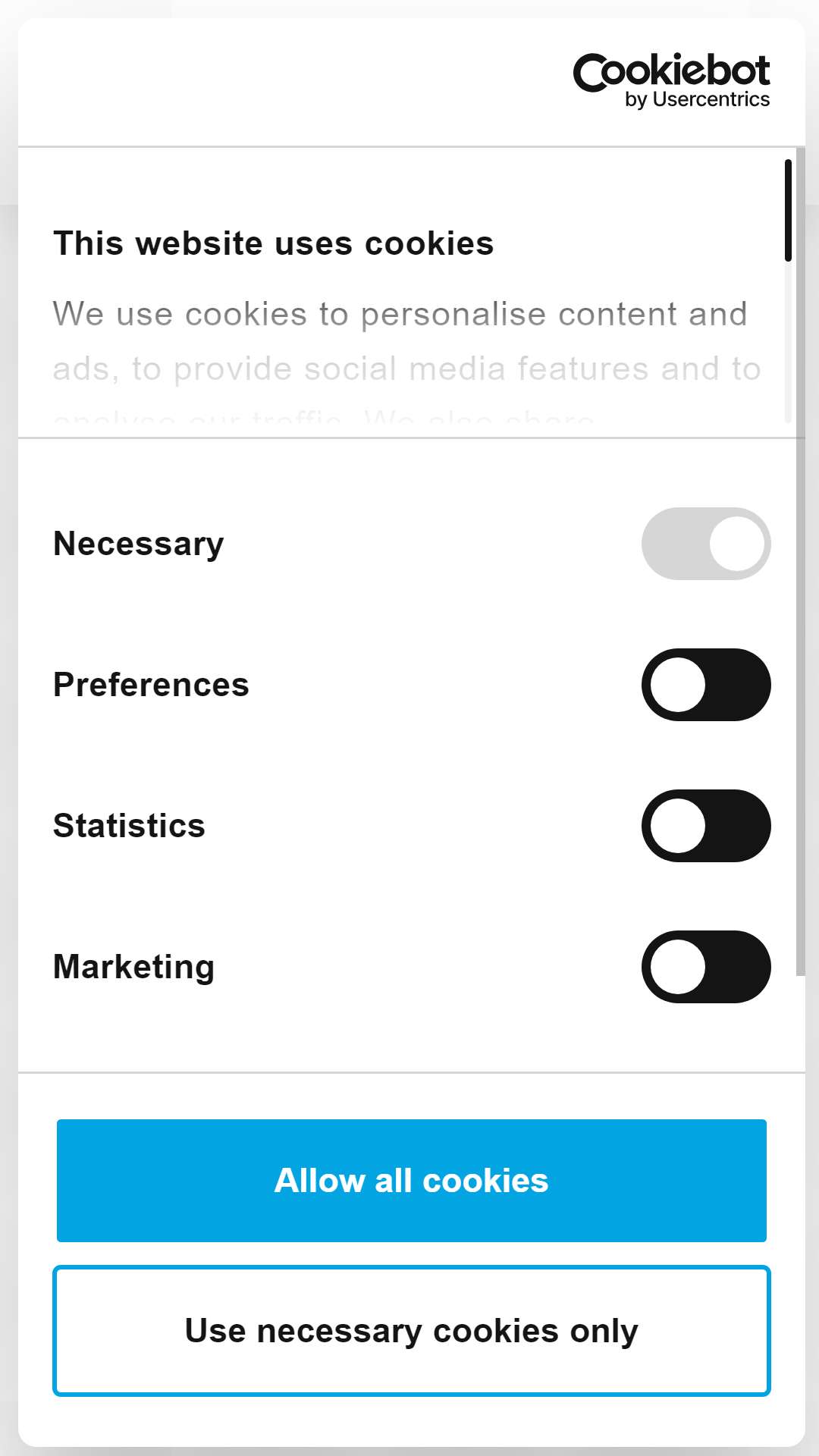Choose Use necessary cookies only
The height and width of the screenshot is (1456, 819).
pos(412,1331)
